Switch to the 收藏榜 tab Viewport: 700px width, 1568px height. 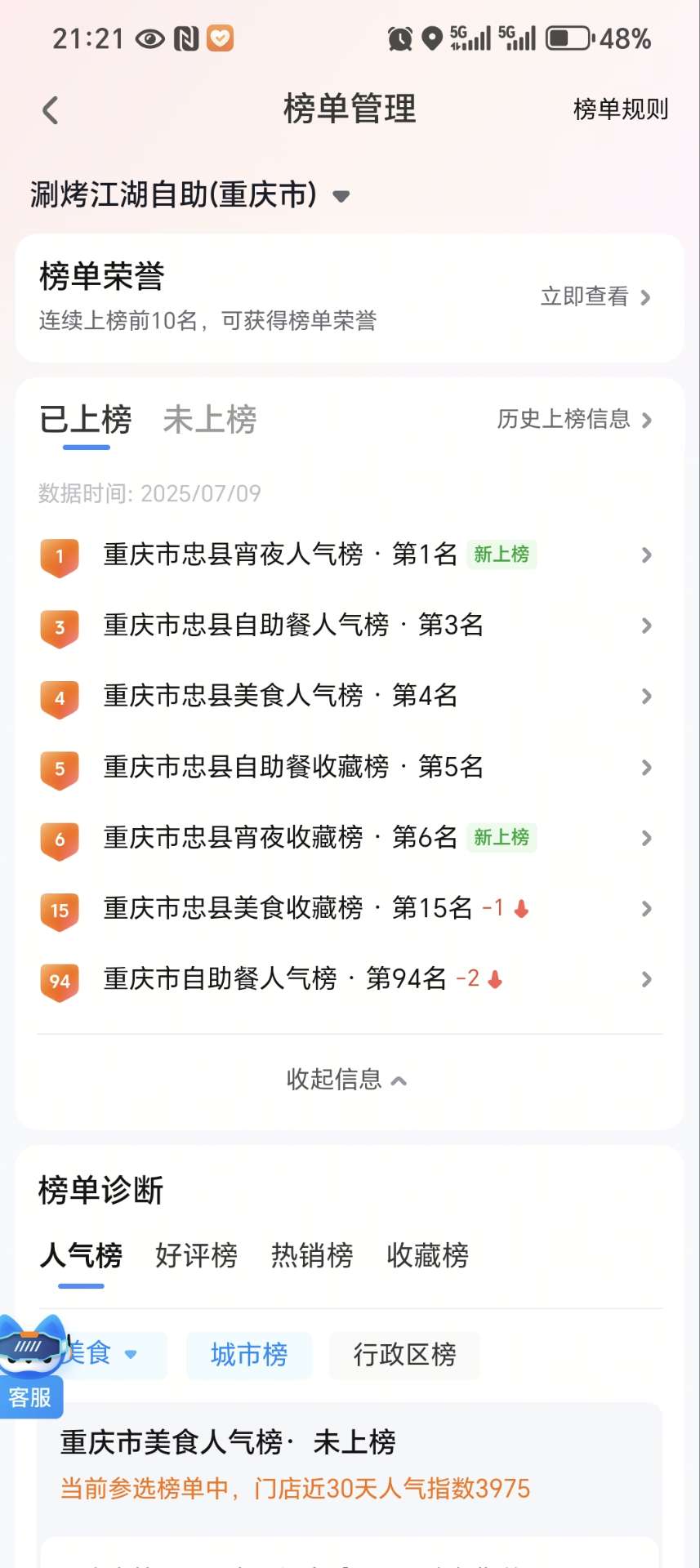[x=428, y=1255]
